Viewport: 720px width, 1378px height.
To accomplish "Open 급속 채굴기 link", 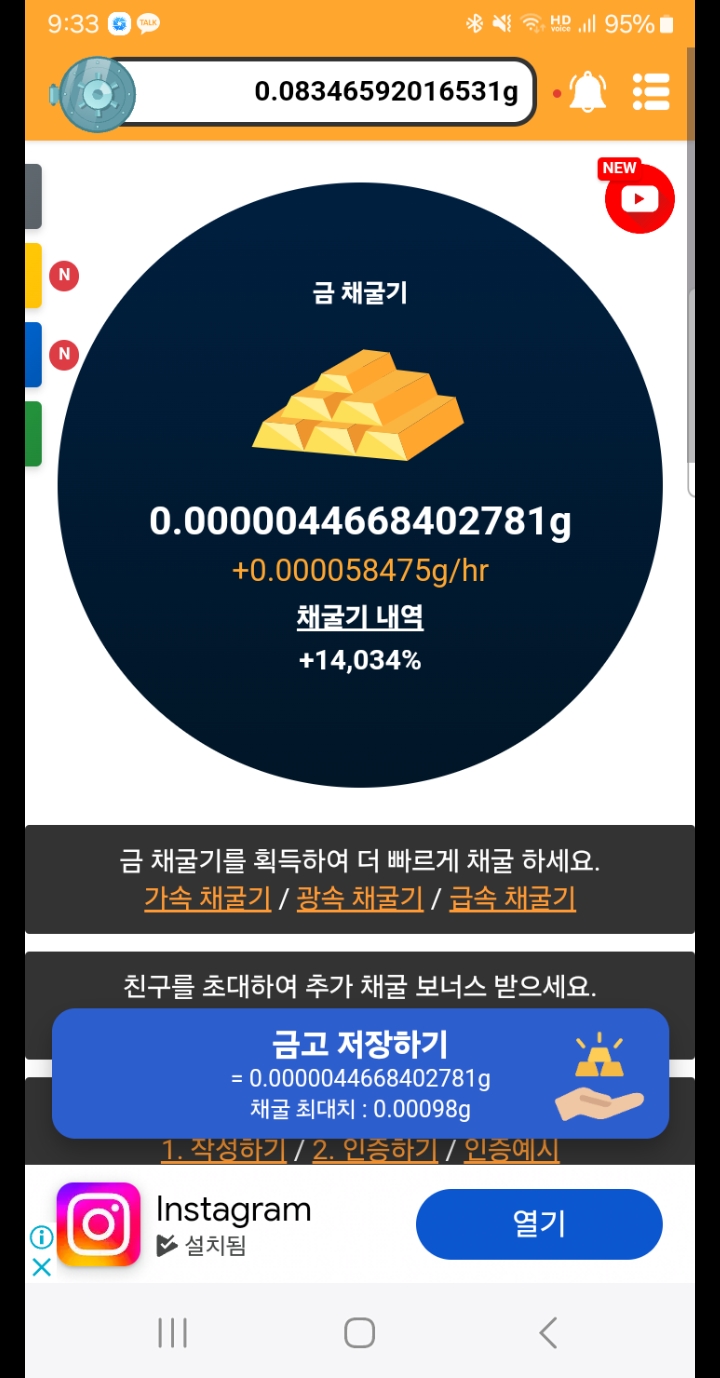I will click(x=513, y=898).
